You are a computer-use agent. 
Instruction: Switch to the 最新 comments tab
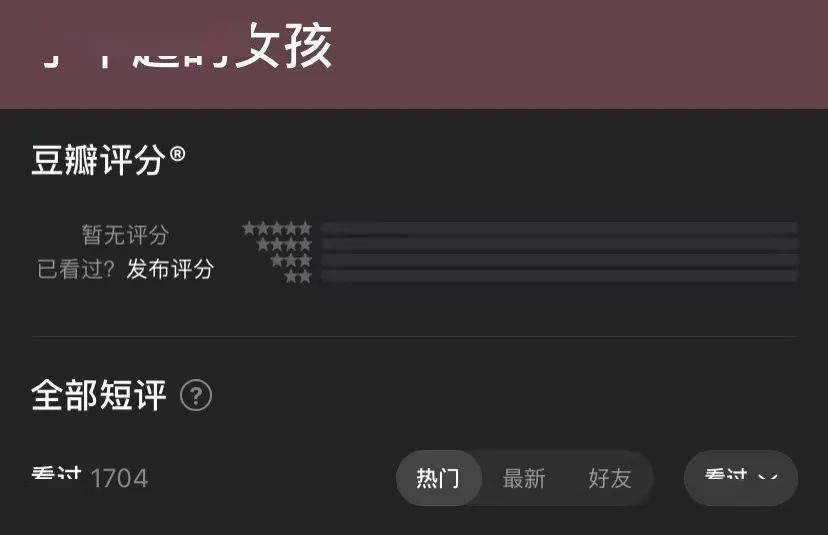(x=524, y=478)
